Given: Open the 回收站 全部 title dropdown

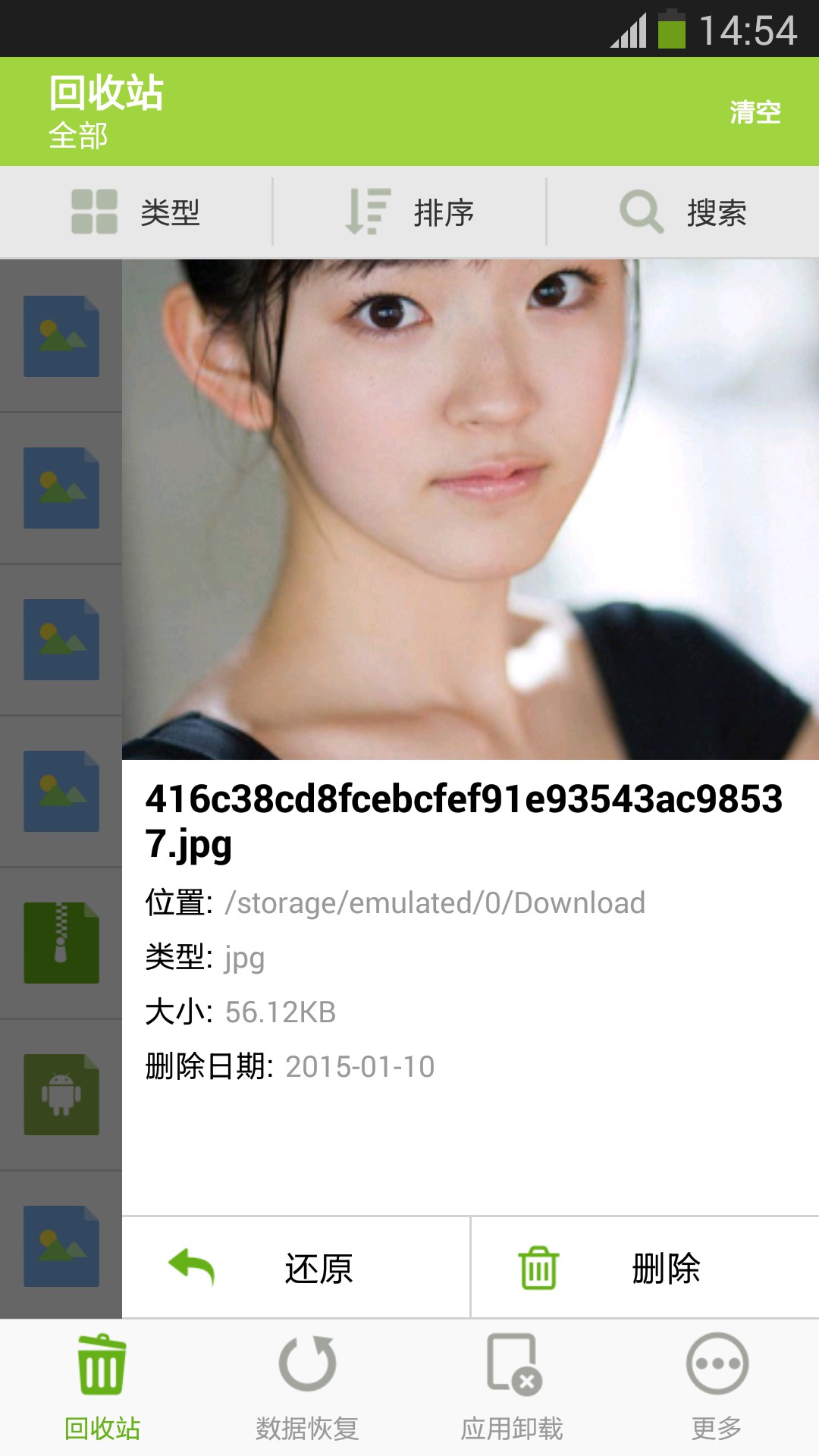Looking at the screenshot, I should point(106,111).
